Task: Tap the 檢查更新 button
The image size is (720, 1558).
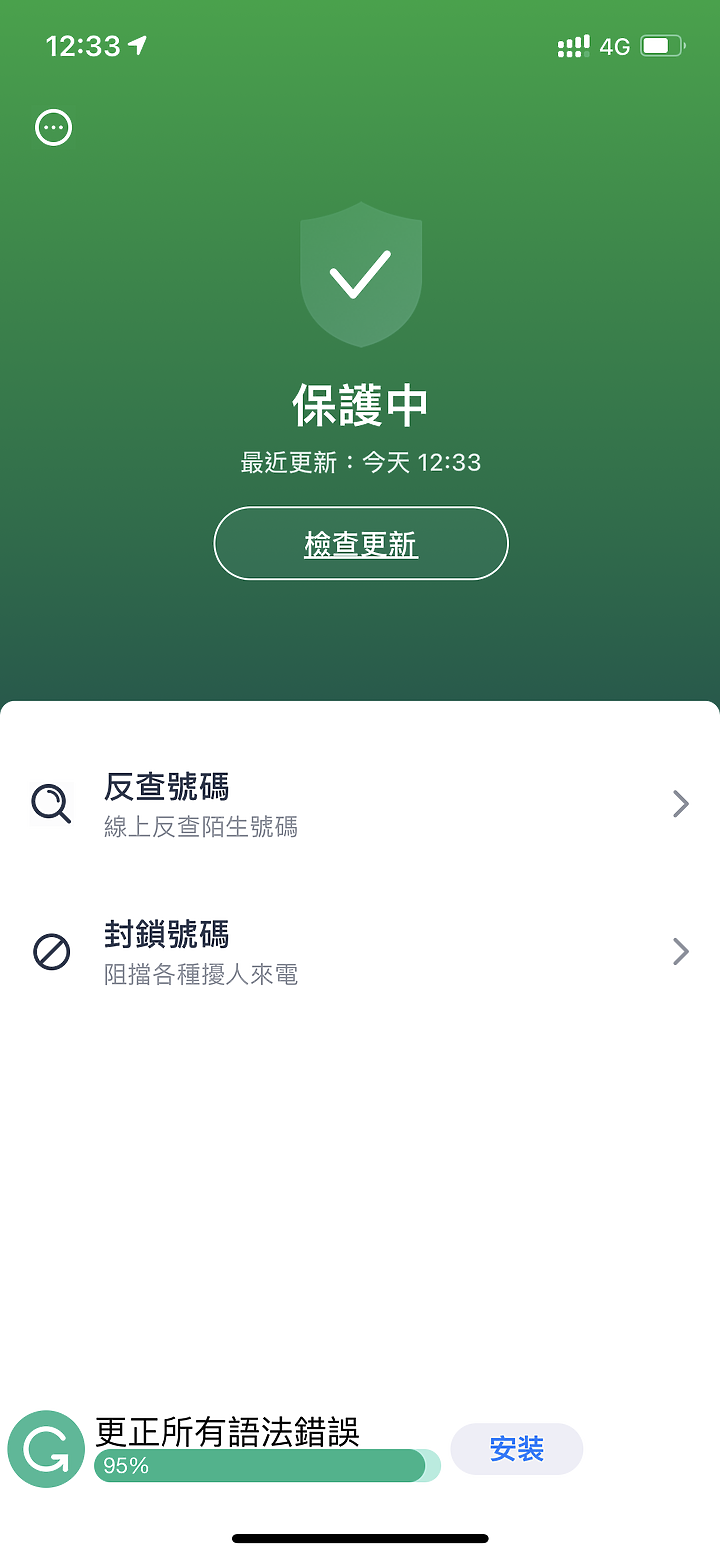Action: click(361, 543)
